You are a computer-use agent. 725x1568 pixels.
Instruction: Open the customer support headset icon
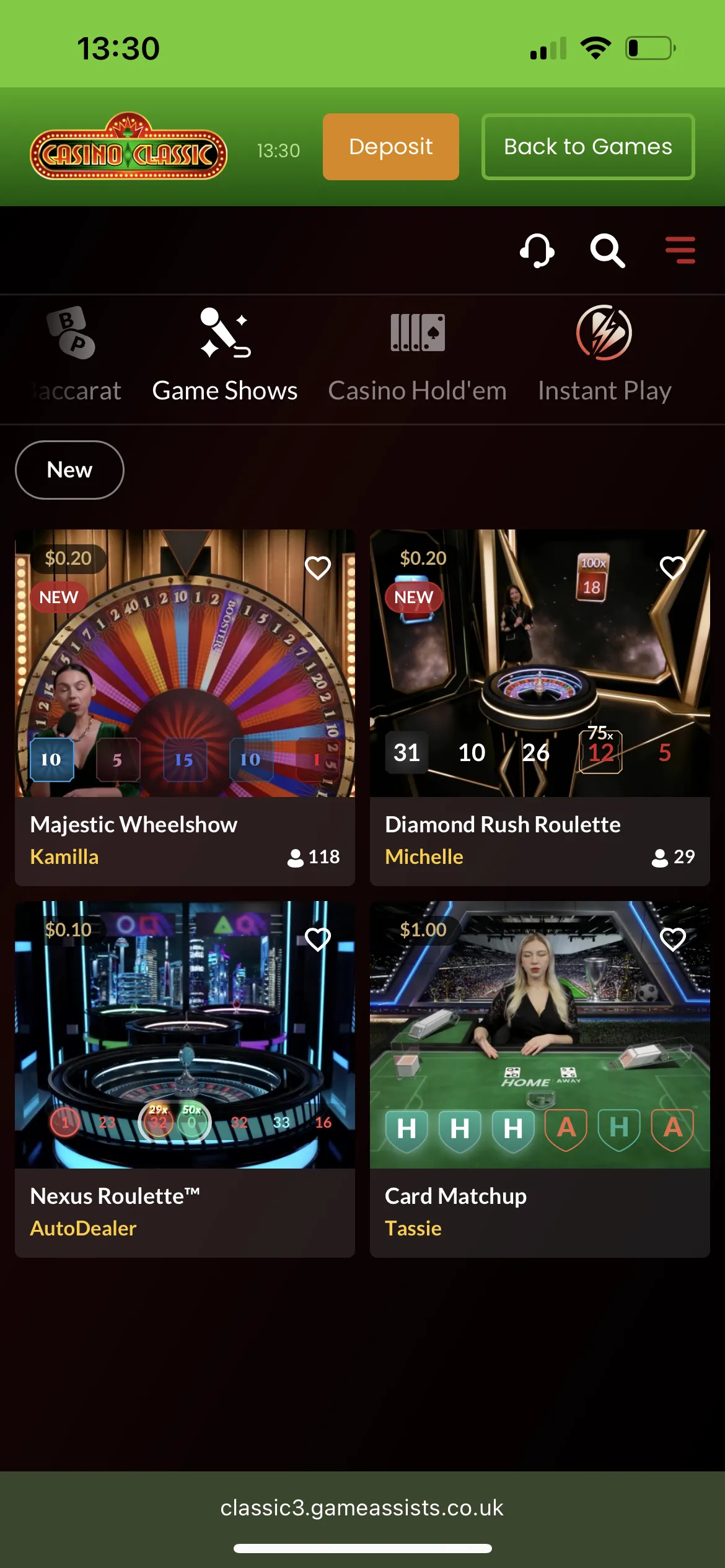click(537, 250)
